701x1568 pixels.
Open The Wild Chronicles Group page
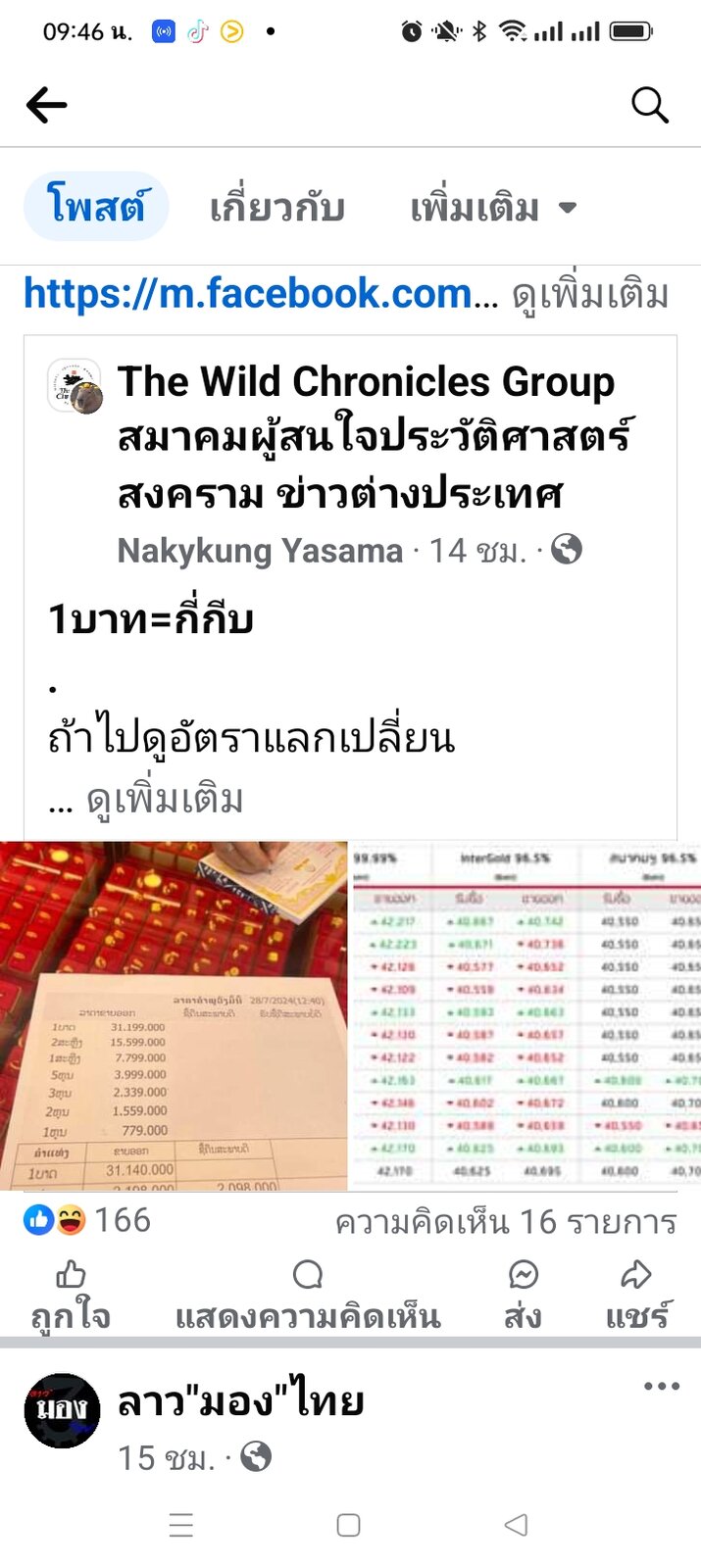365,382
